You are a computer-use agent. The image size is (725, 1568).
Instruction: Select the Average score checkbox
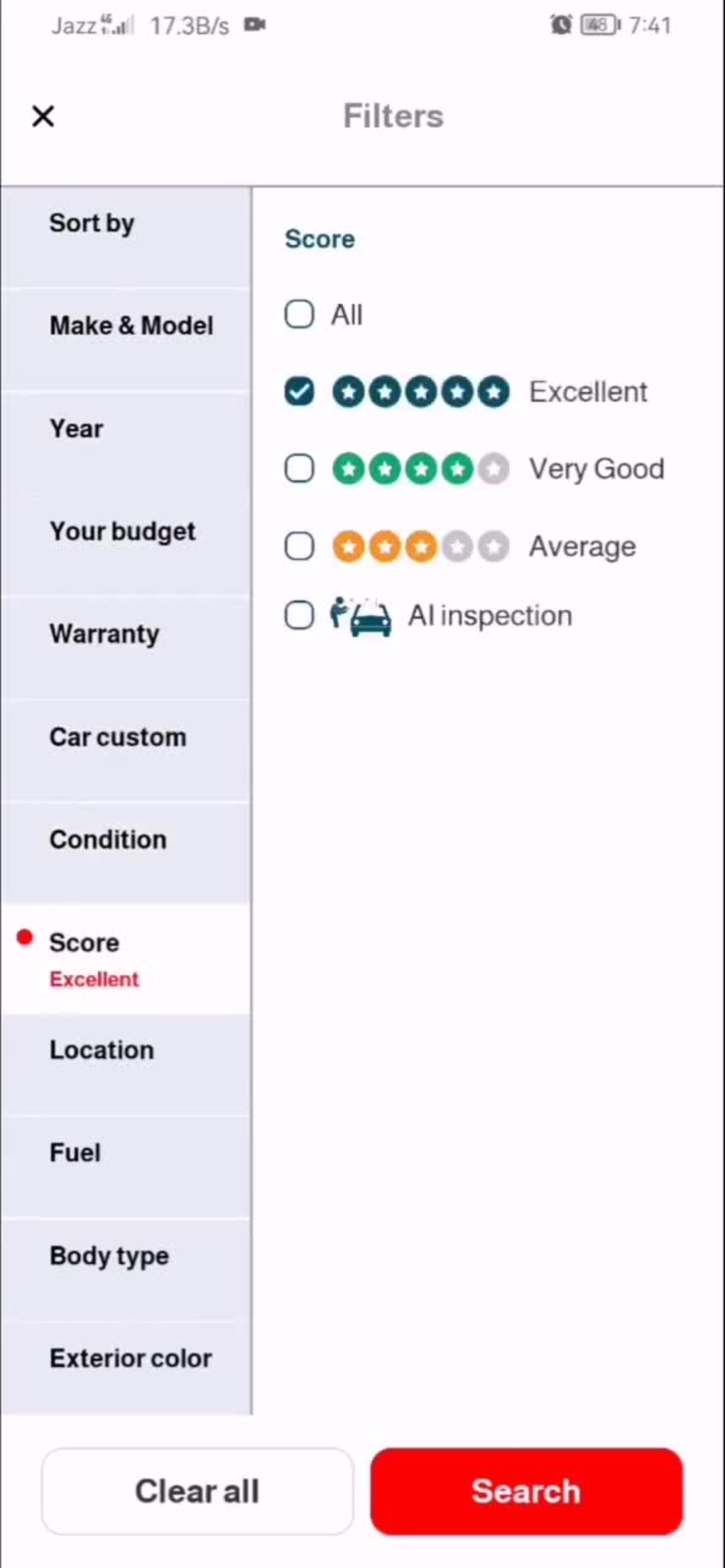[299, 546]
